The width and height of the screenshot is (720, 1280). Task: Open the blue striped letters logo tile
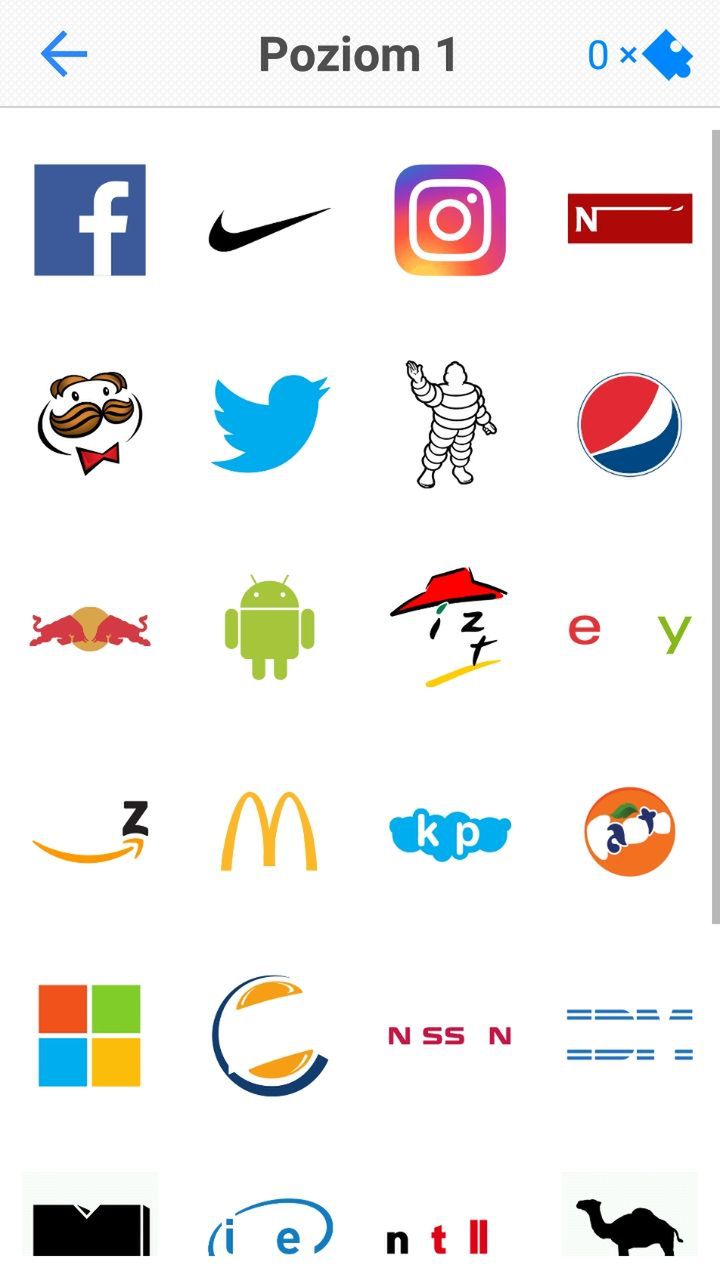pyautogui.click(x=630, y=1036)
